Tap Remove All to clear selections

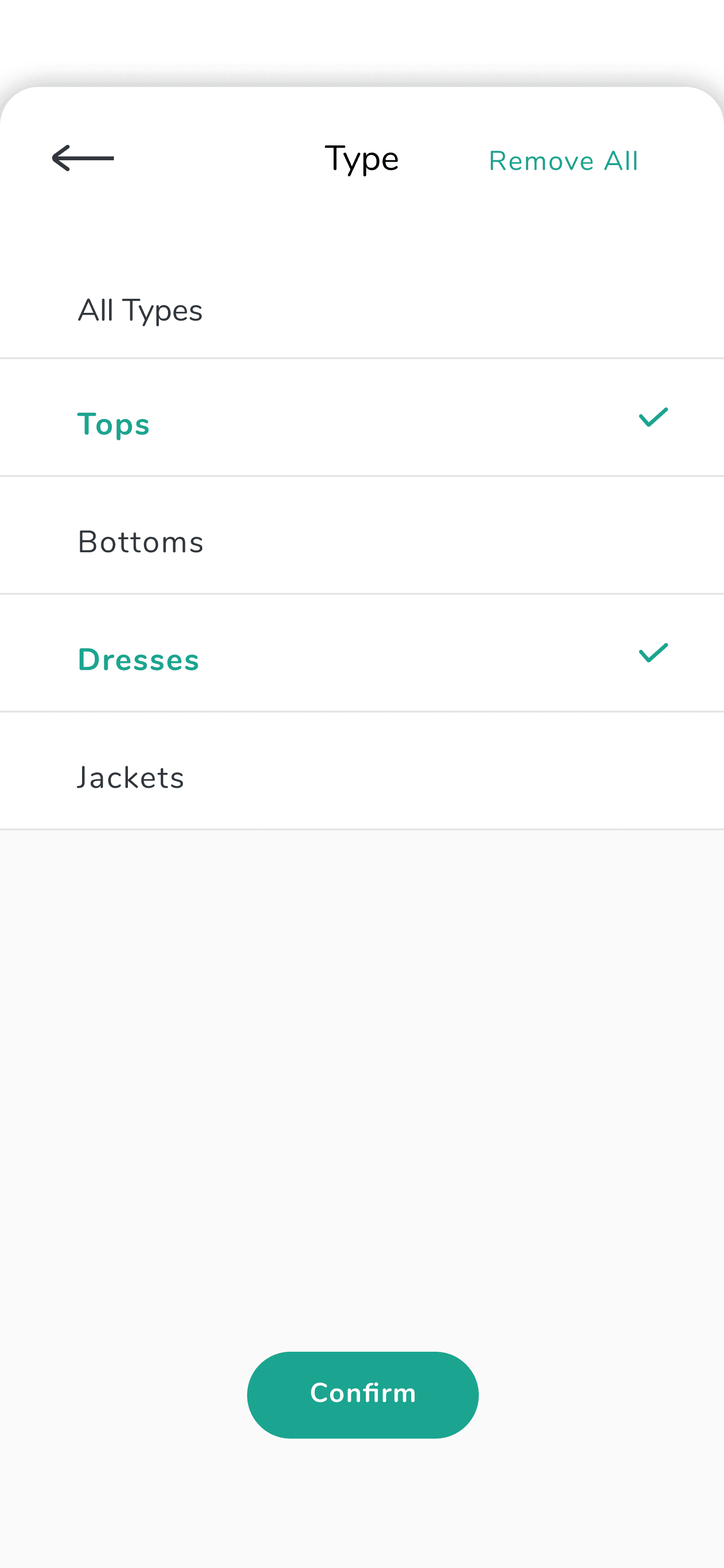[x=563, y=161]
